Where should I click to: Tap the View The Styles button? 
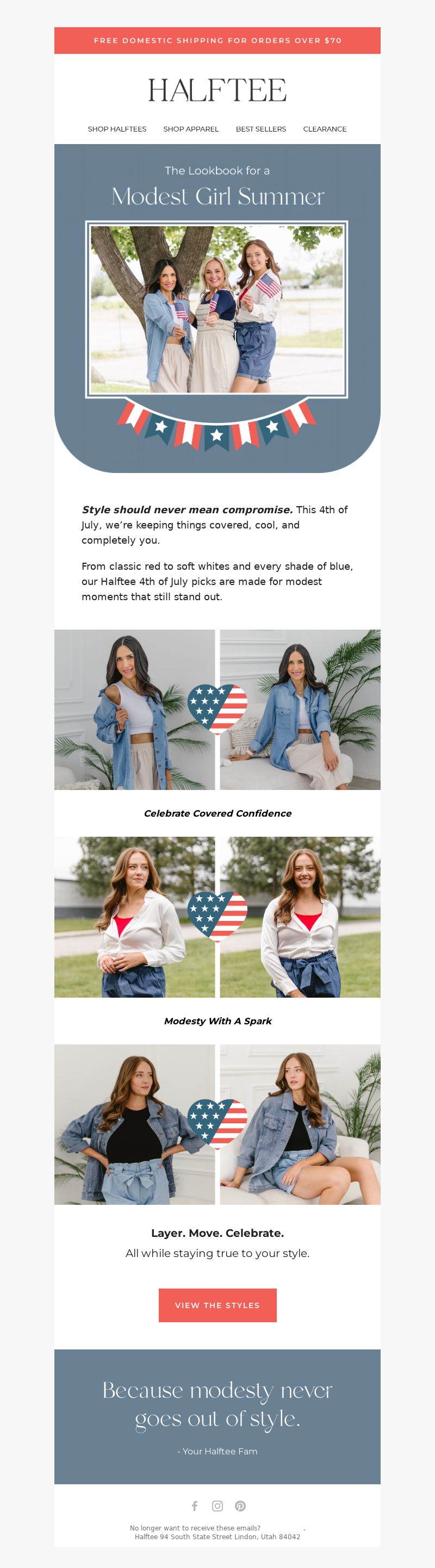click(x=217, y=1305)
